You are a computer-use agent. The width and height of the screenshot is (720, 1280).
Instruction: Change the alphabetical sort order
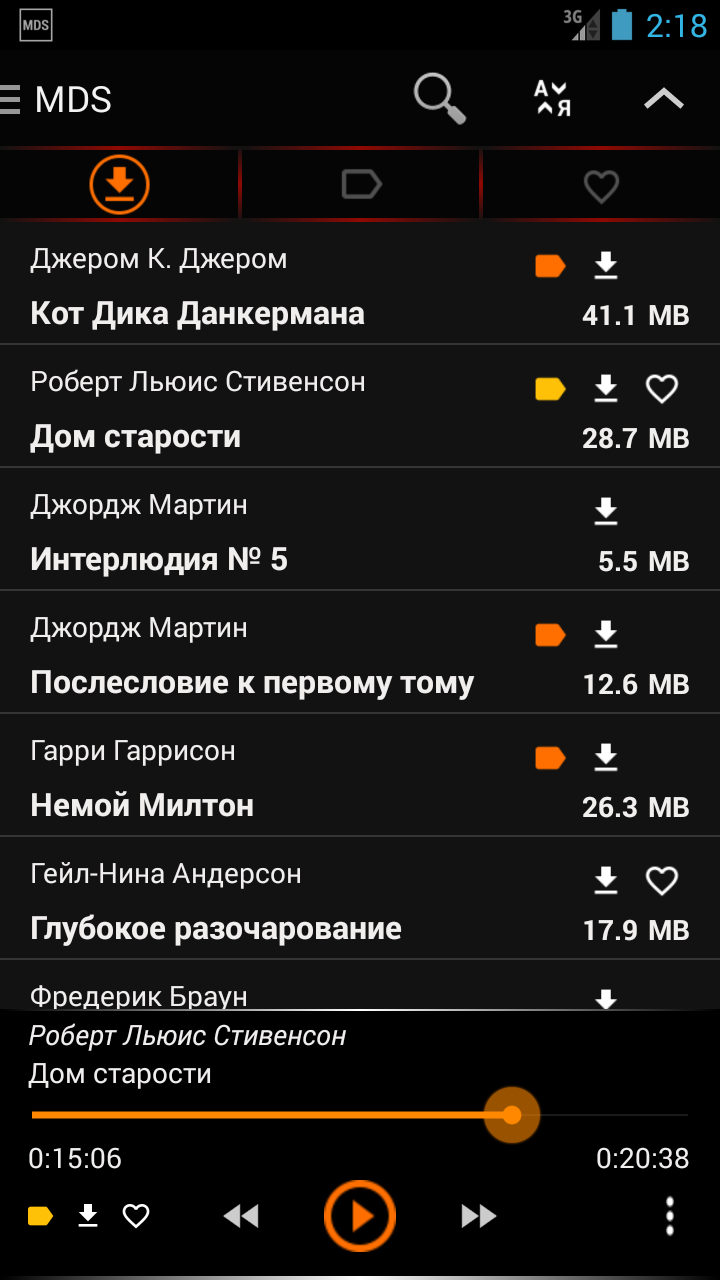click(552, 99)
